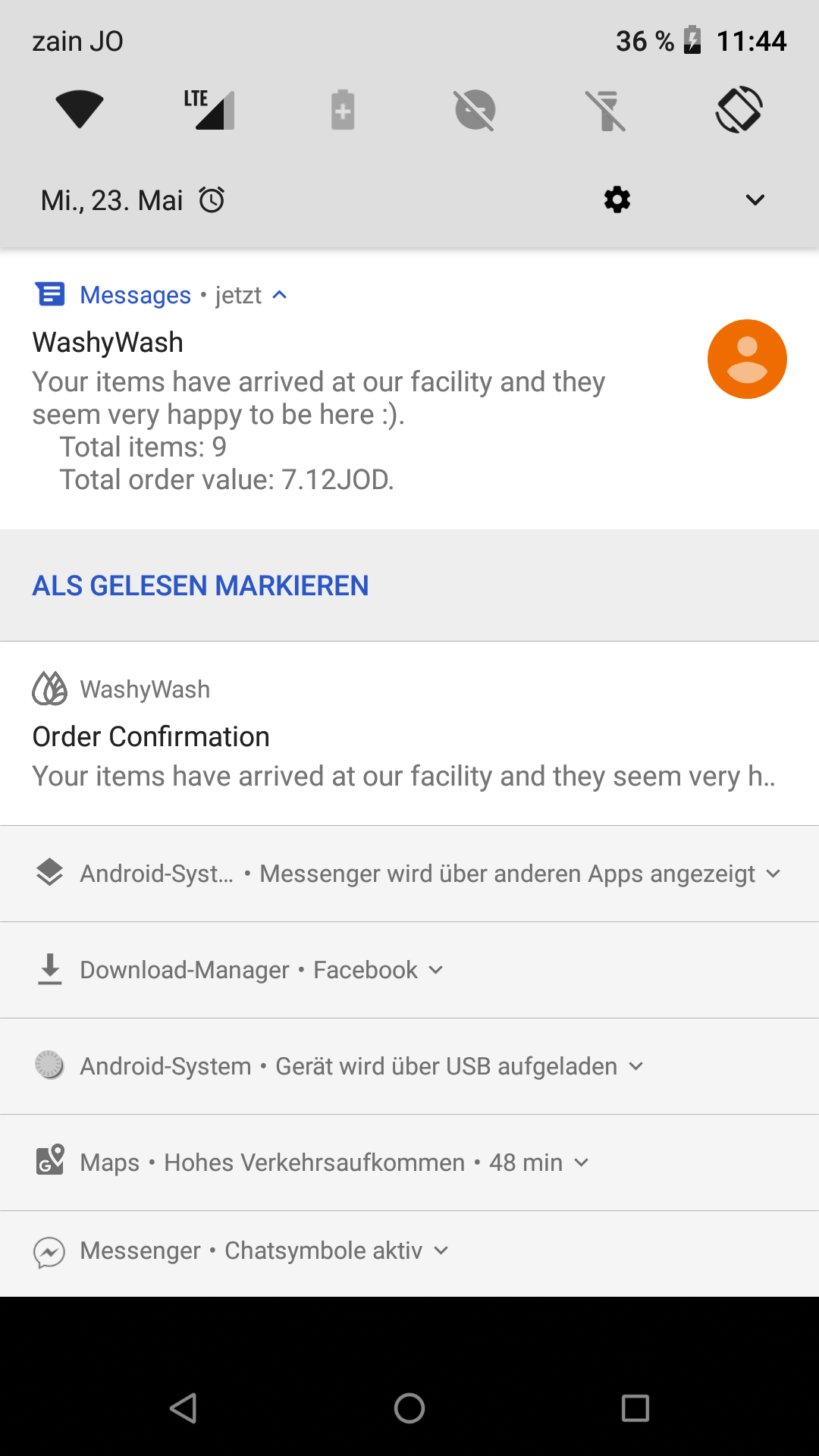Toggle the Wi-Fi quick setting

click(79, 110)
